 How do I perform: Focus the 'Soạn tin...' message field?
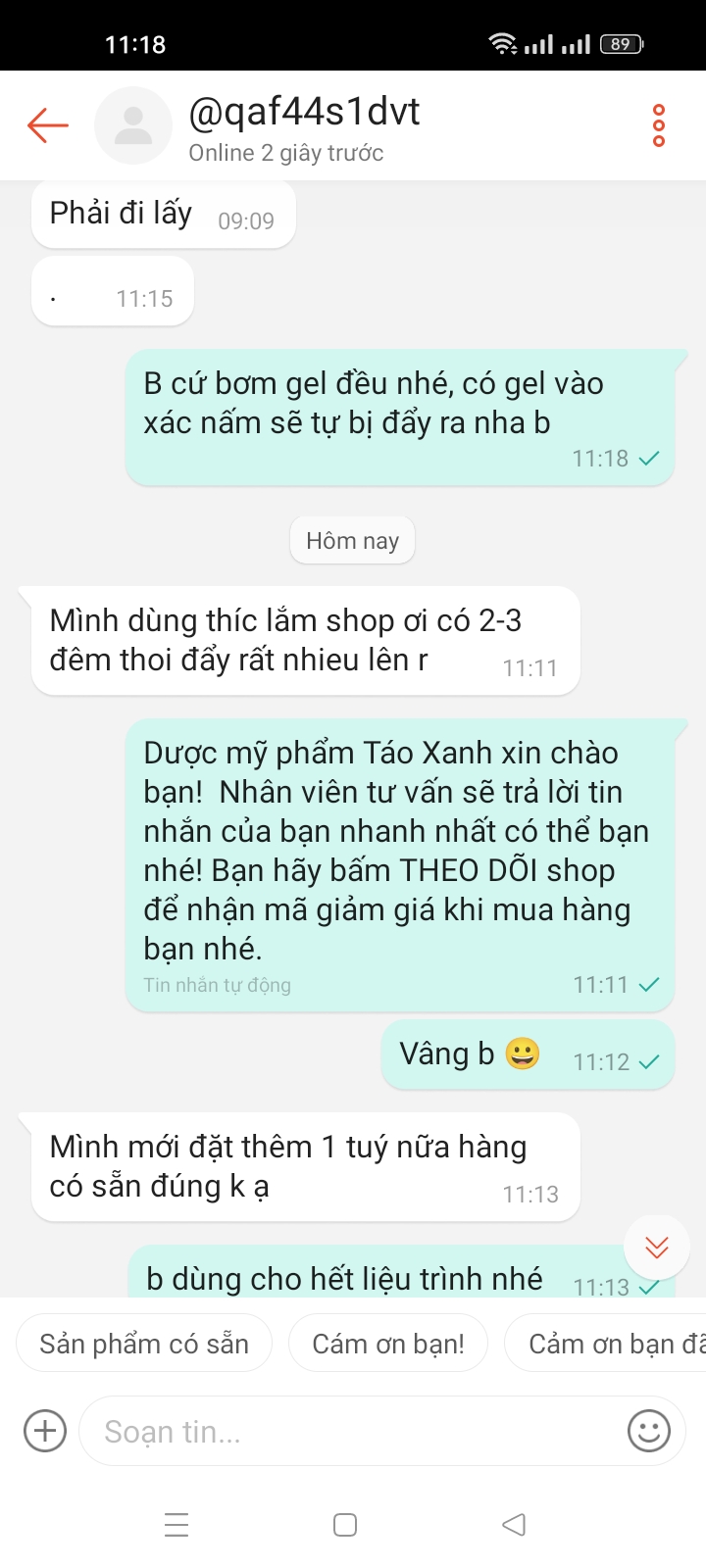(353, 1431)
